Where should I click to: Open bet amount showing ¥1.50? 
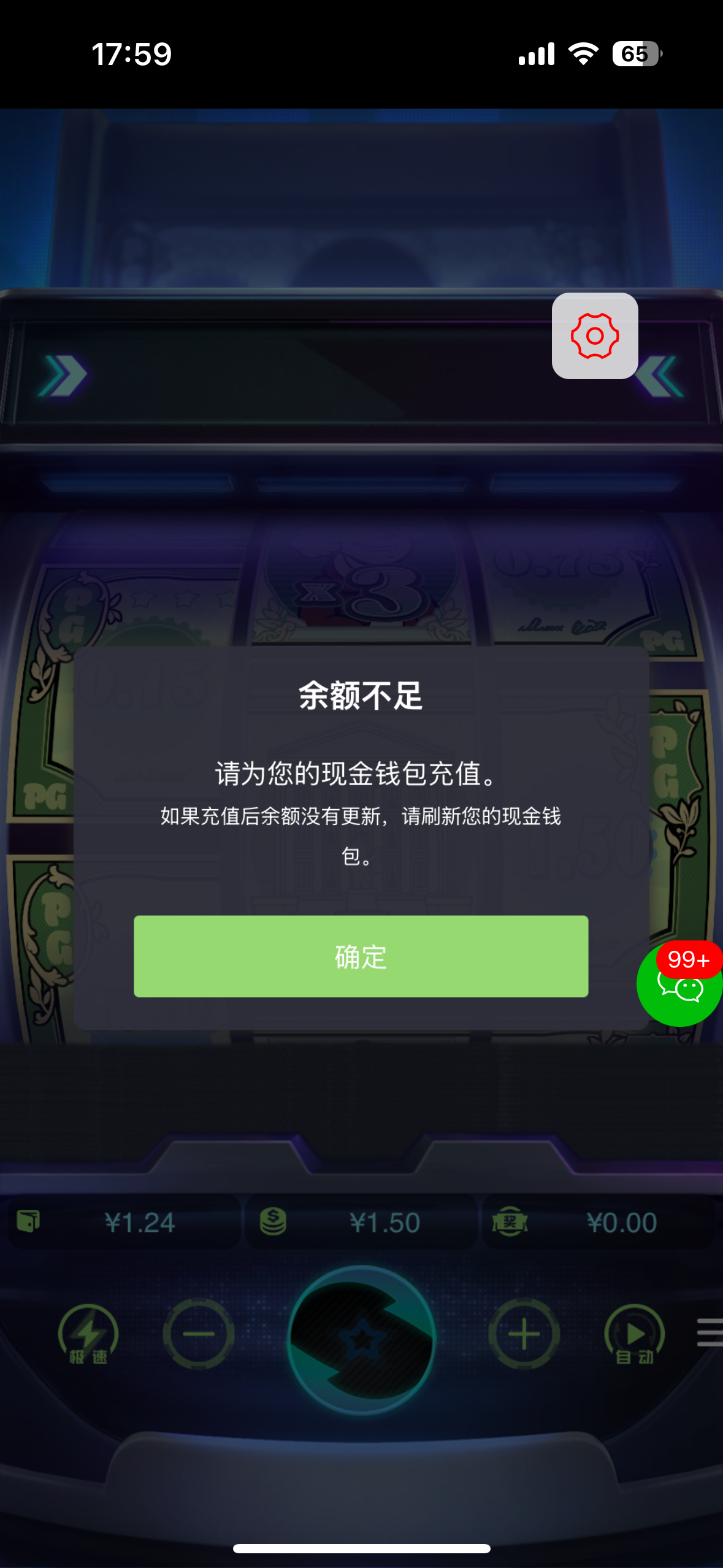point(362,1222)
